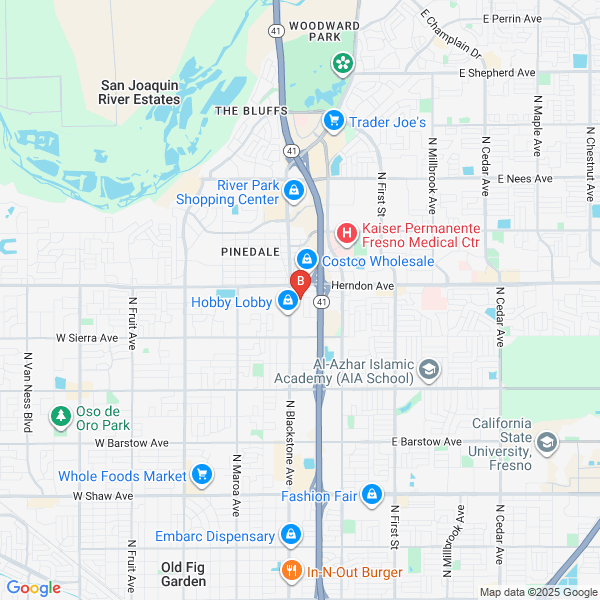The image size is (600, 600).
Task: Tap the Oso de Oro Park marker
Action: tap(62, 414)
